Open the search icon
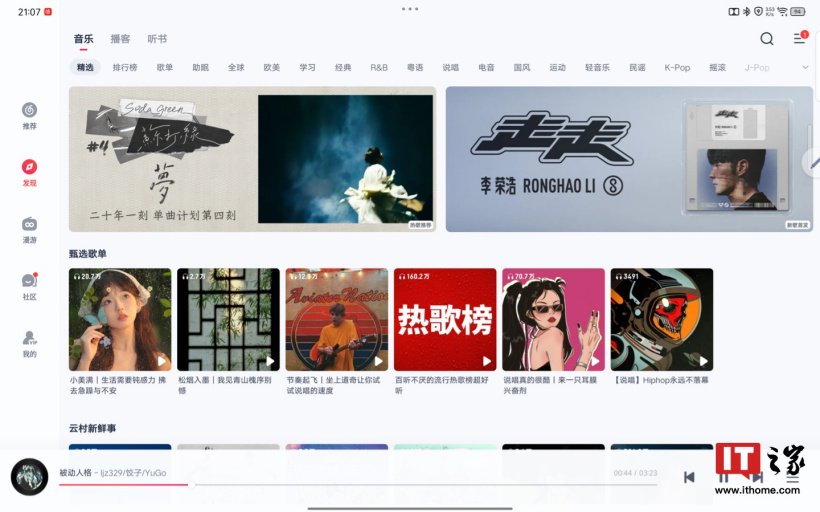The width and height of the screenshot is (820, 512). tap(766, 39)
